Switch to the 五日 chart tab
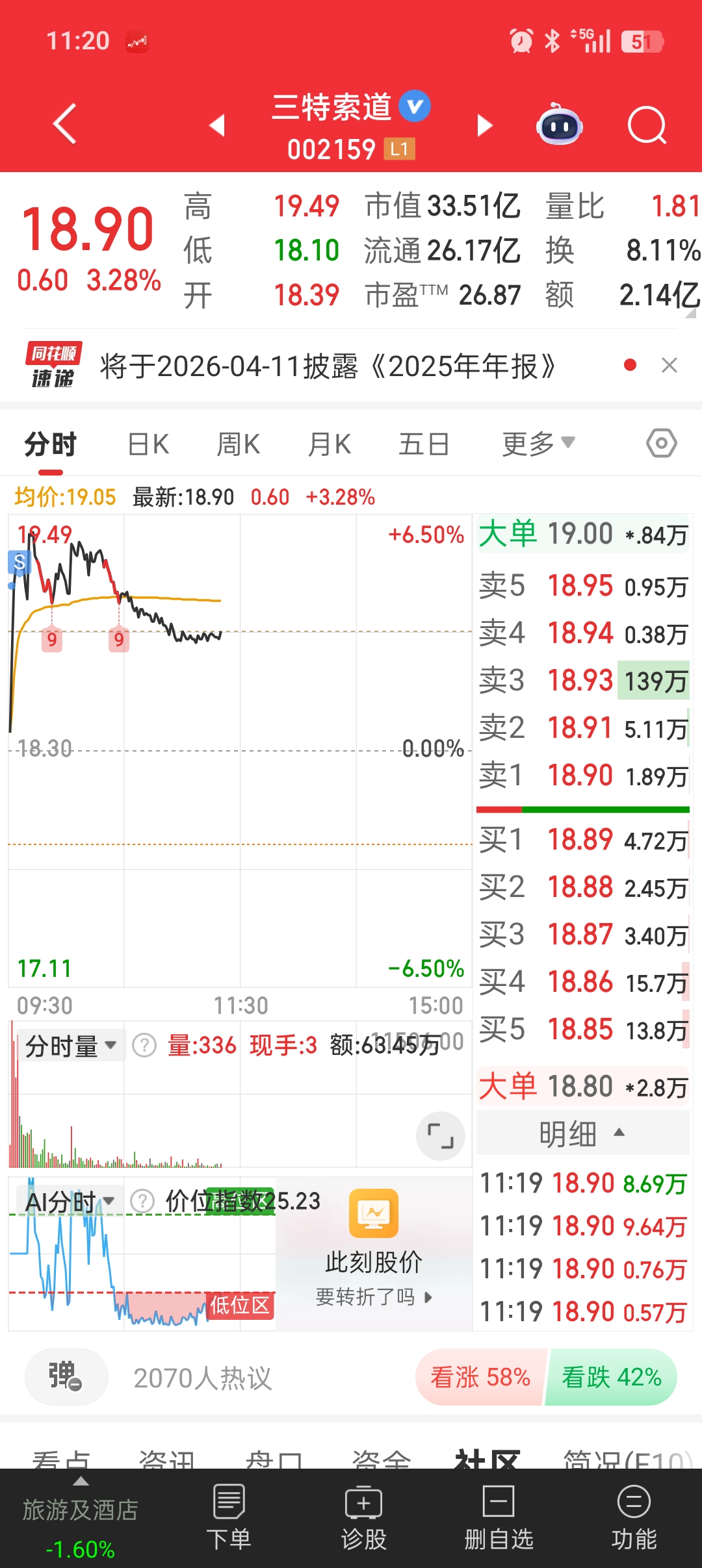 coord(424,445)
